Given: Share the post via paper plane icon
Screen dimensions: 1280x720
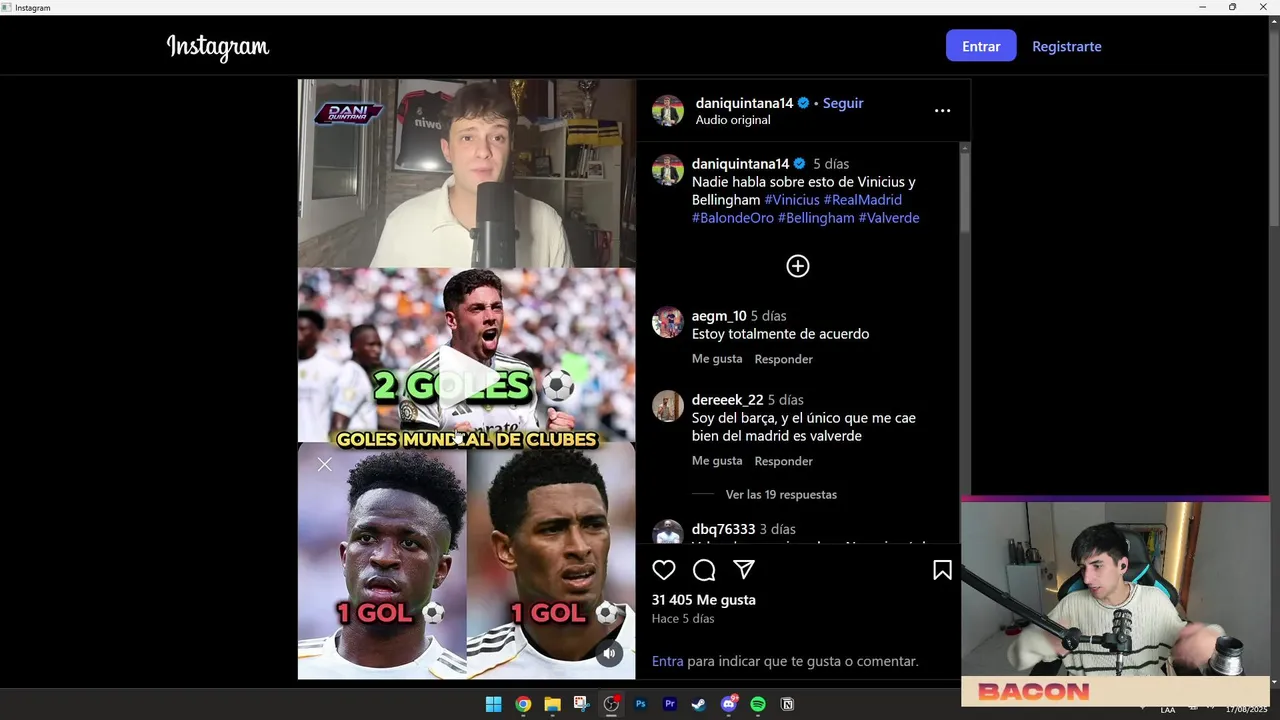Looking at the screenshot, I should (x=744, y=569).
